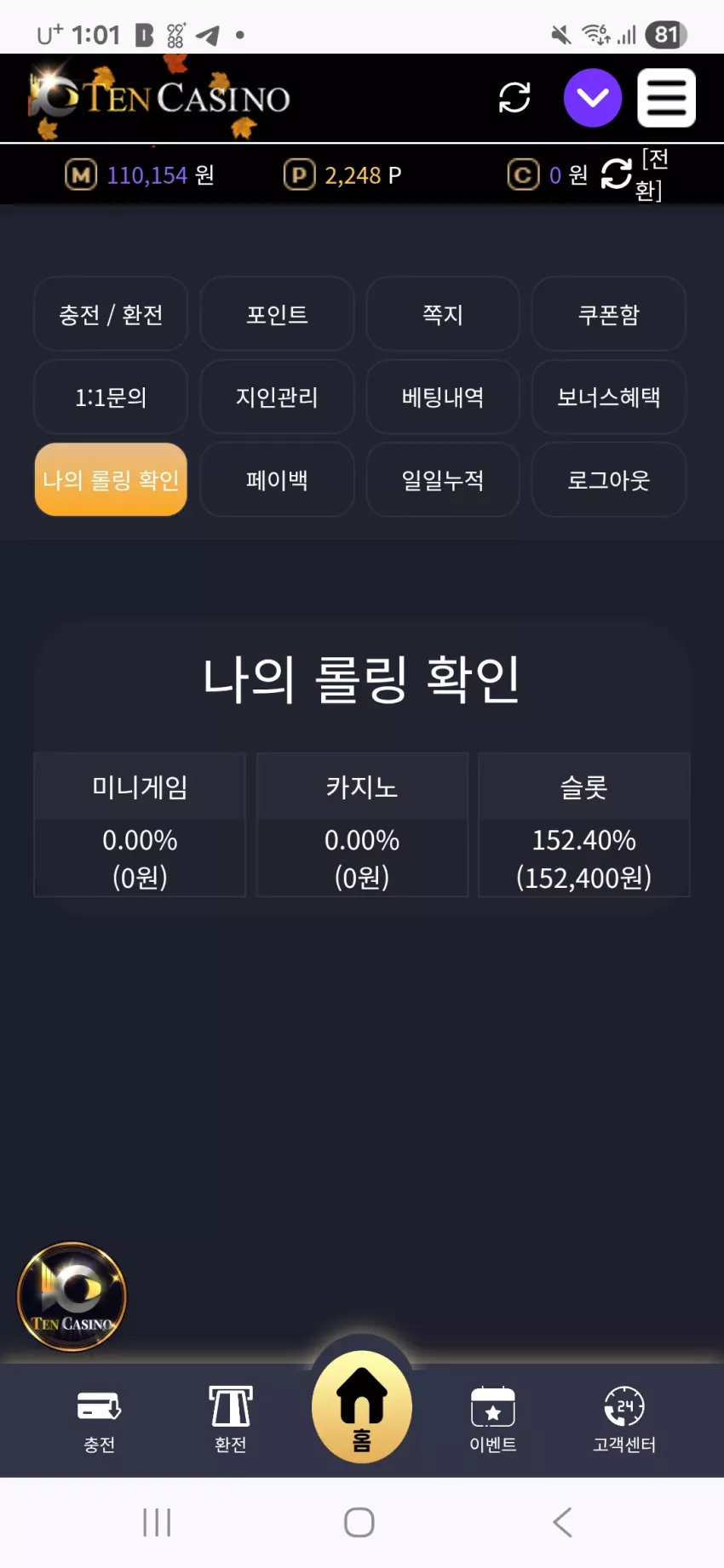724x1568 pixels.
Task: Open the hamburger menu
Action: click(666, 98)
